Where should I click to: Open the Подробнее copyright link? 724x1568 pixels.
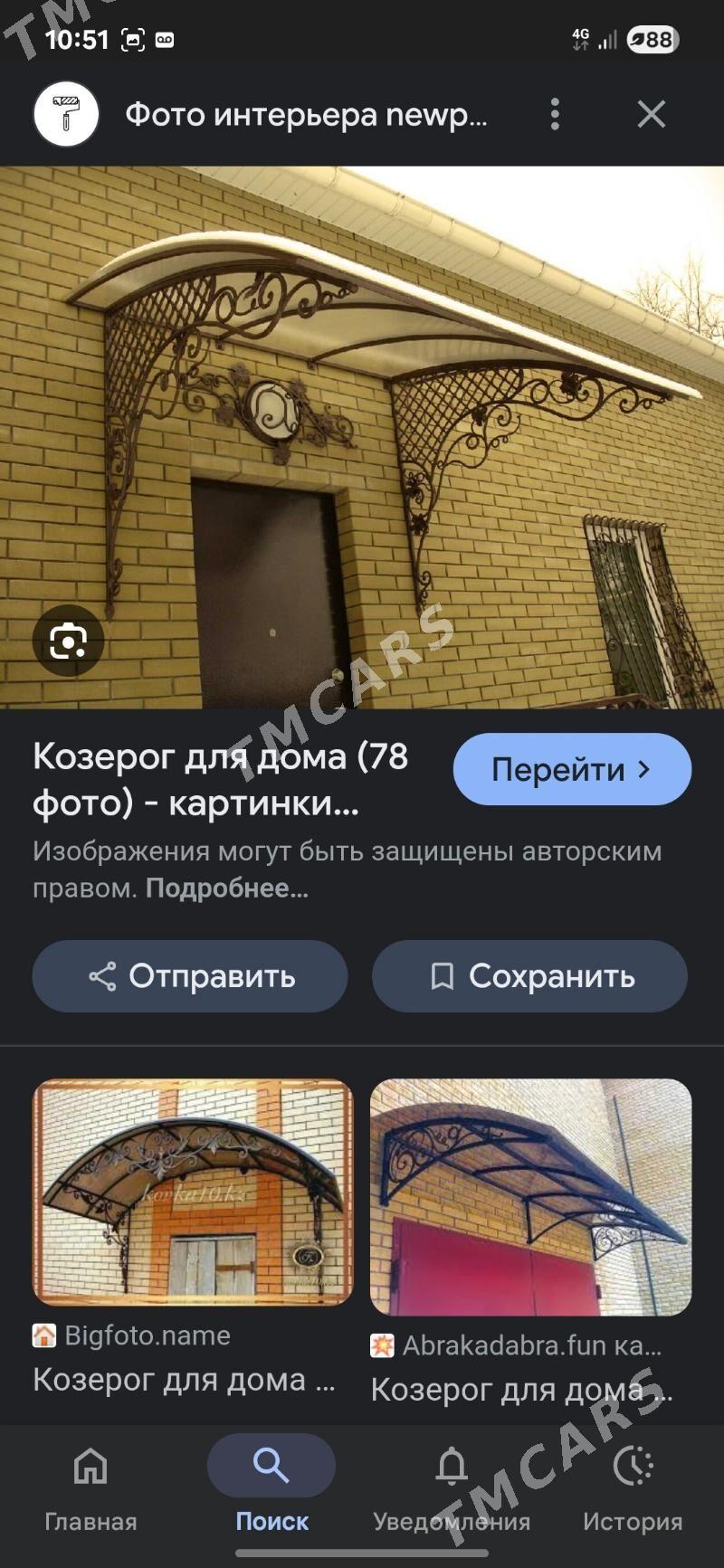pos(226,889)
